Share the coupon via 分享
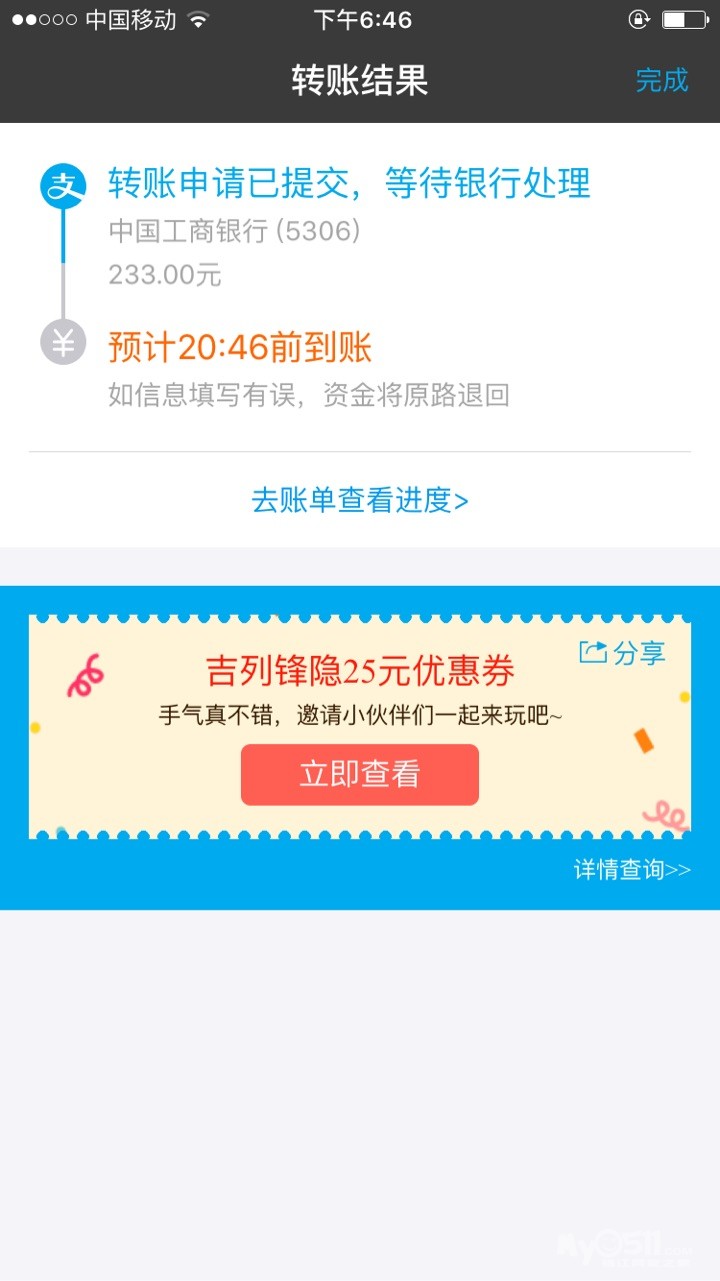 pos(622,653)
